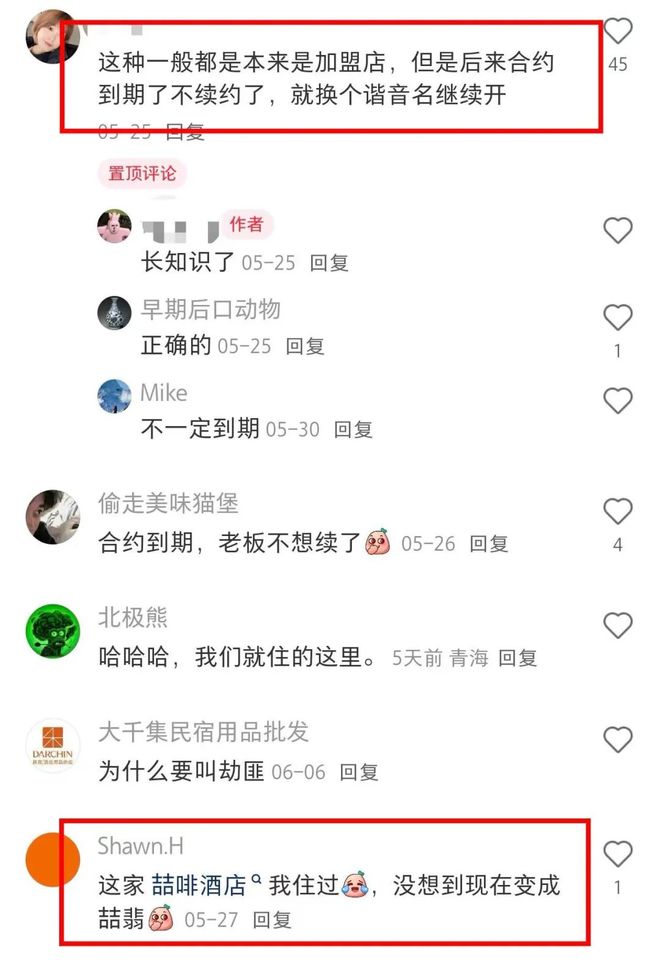
Task: Like Mike's reply 不一定到期
Action: pyautogui.click(x=618, y=401)
